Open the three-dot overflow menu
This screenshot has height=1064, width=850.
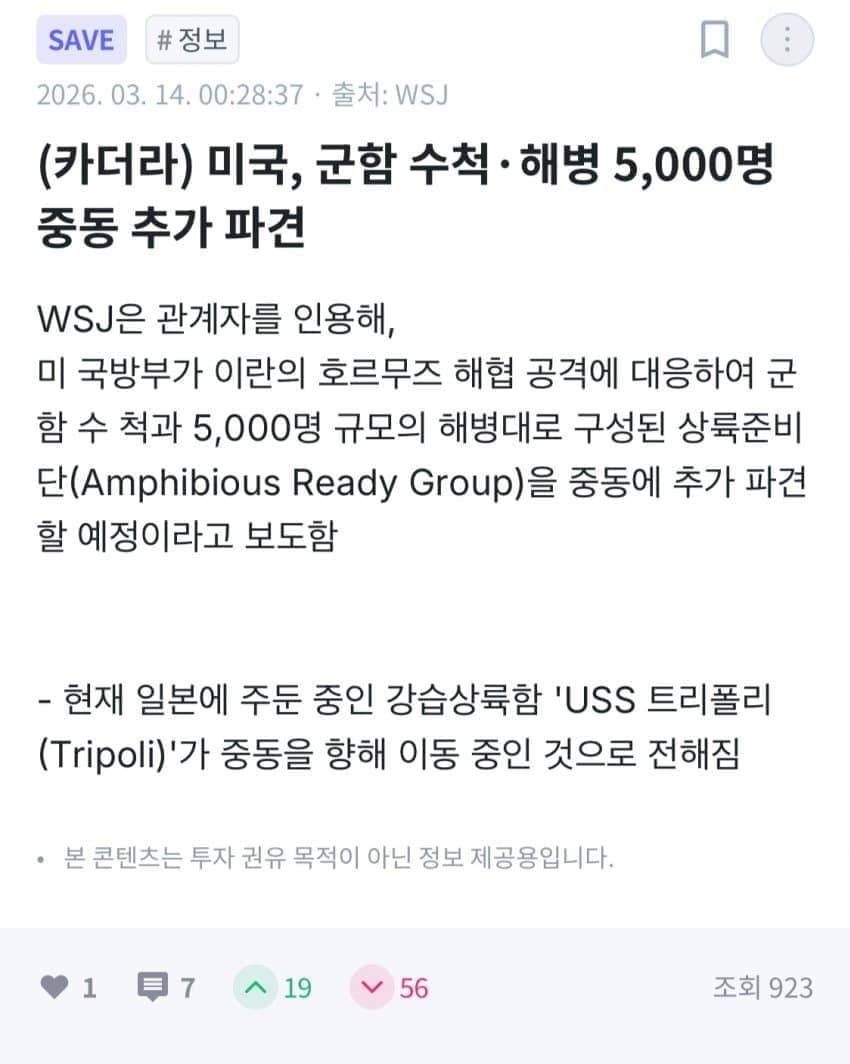tap(787, 40)
